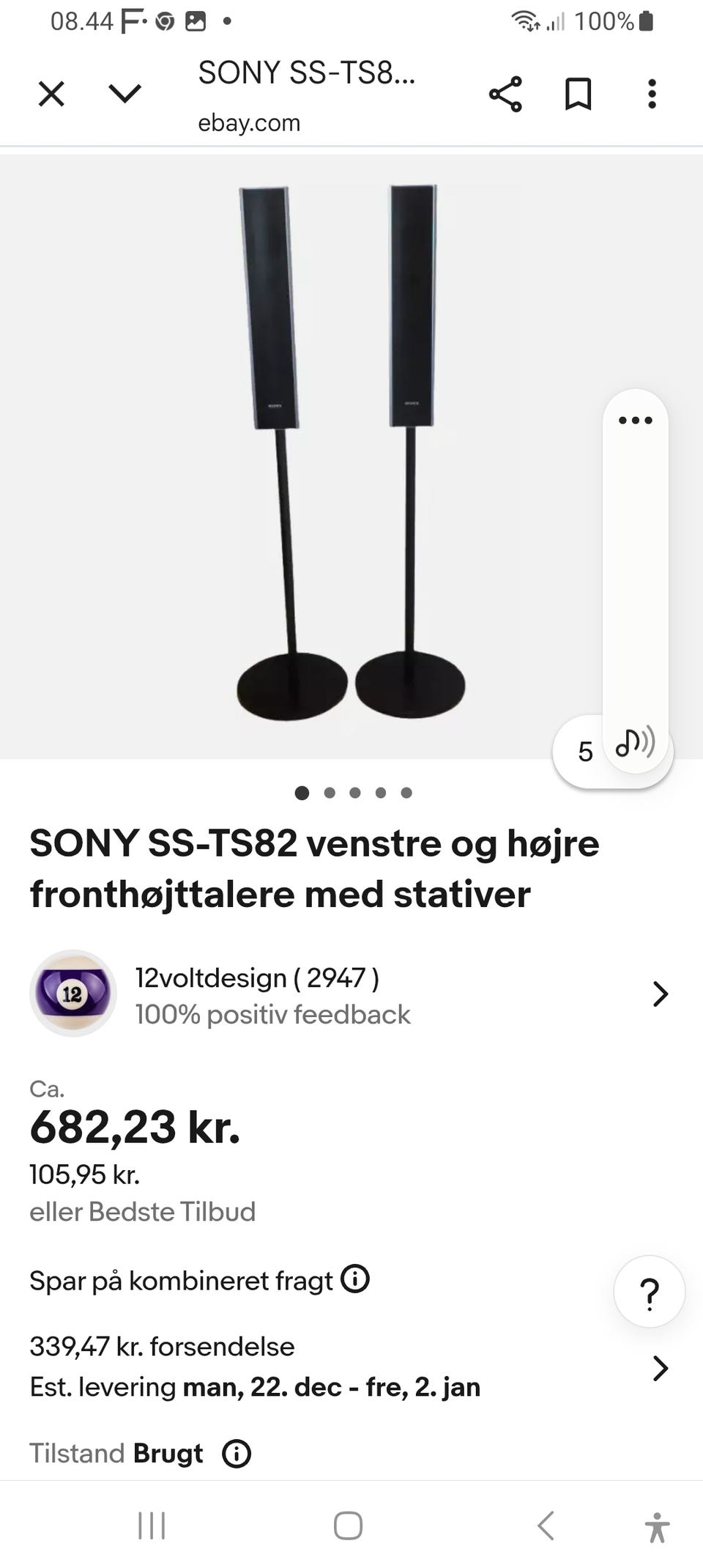Open the ebay.com site link
This screenshot has width=703, height=1568.
[x=250, y=122]
